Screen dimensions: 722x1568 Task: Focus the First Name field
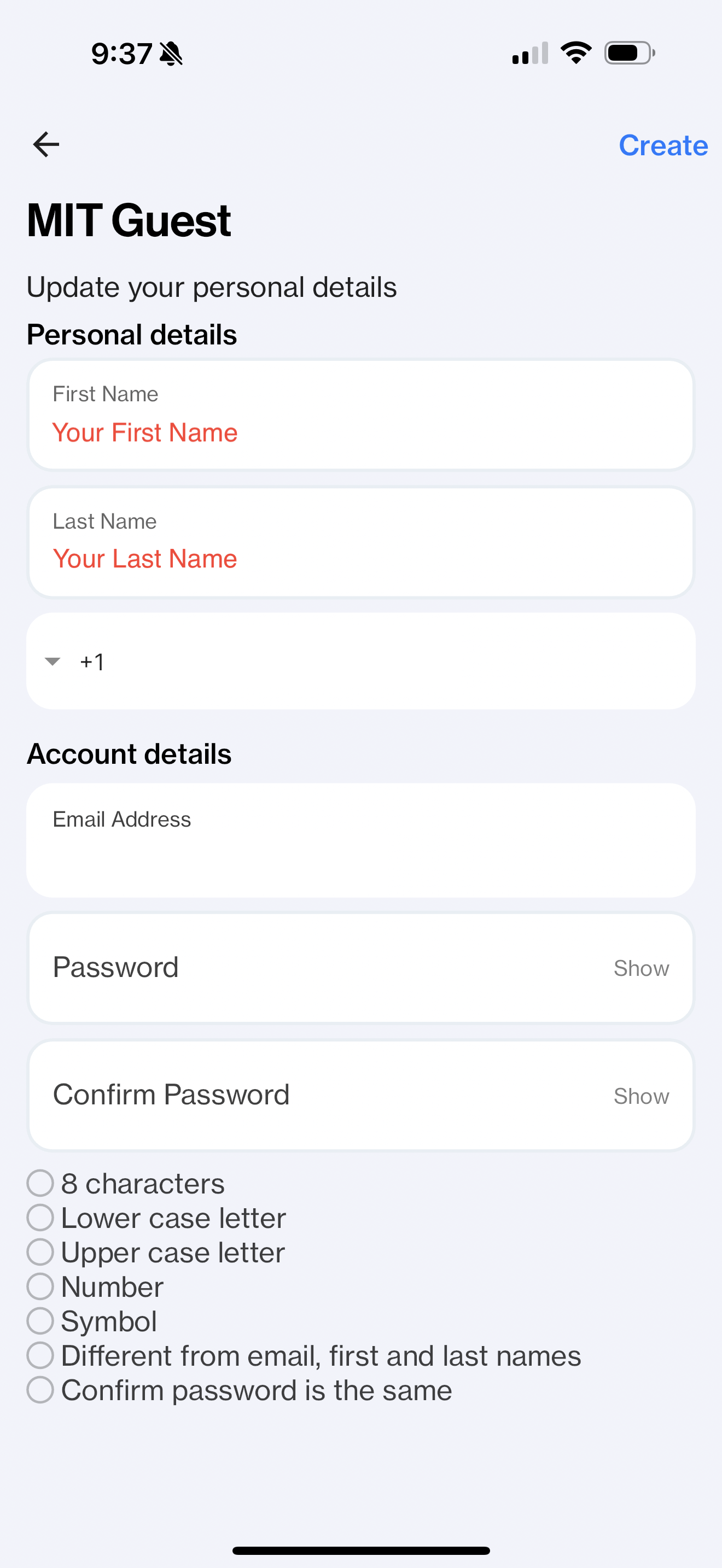(361, 415)
